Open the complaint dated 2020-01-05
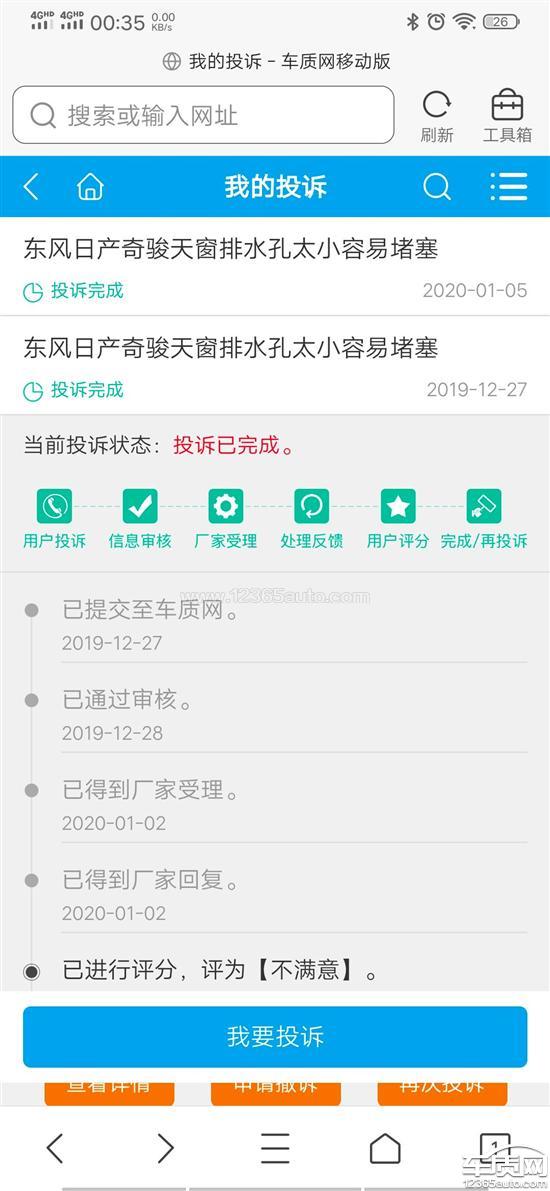This screenshot has width=550, height=1191. tap(275, 267)
